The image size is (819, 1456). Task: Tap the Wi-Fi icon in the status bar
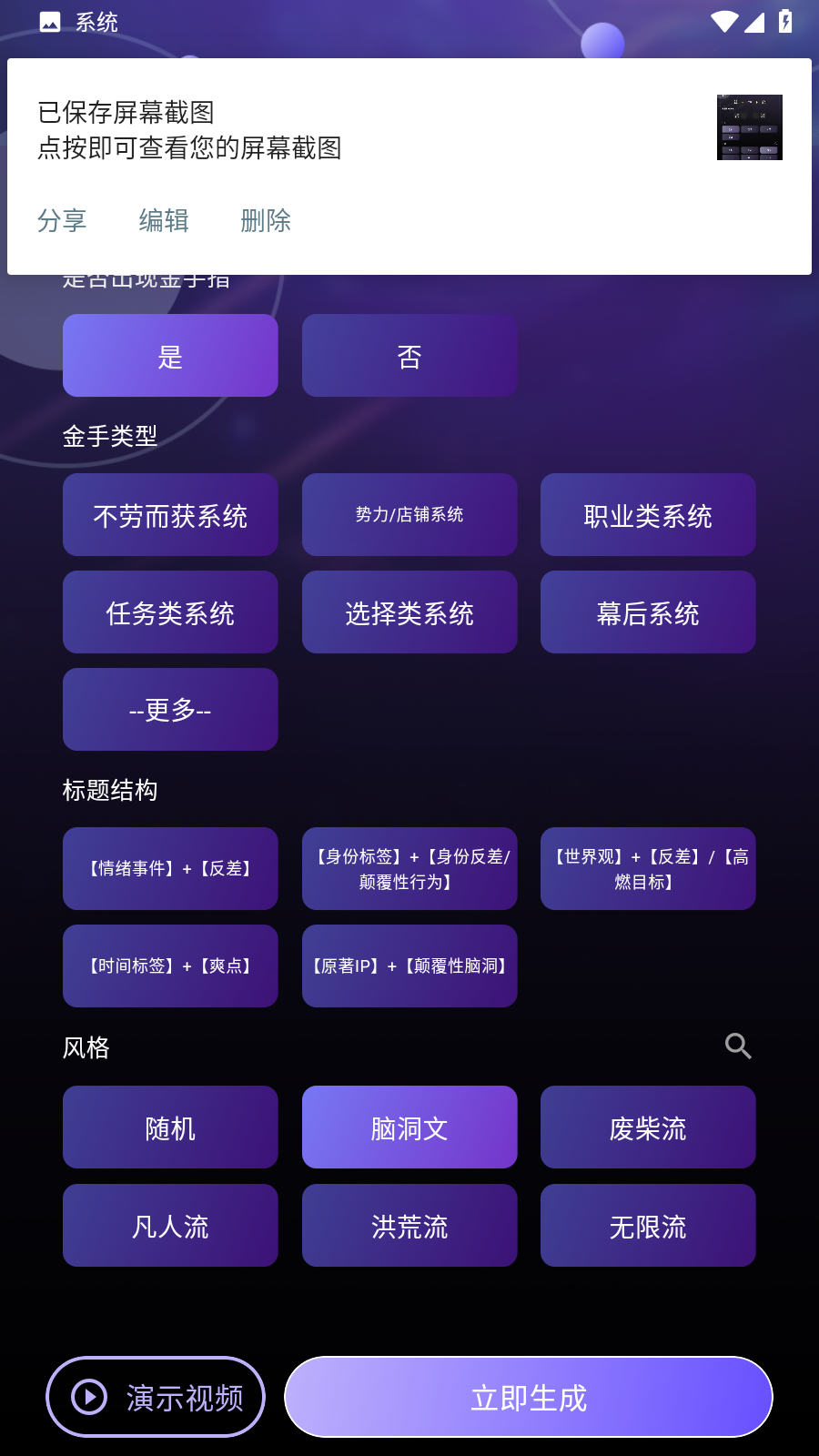724,21
